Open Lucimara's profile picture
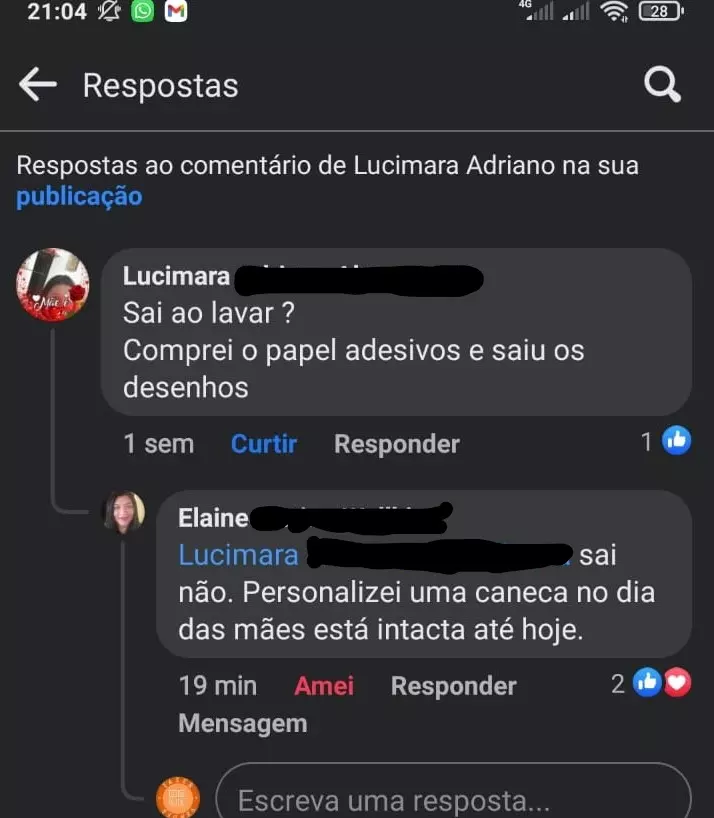Image resolution: width=714 pixels, height=818 pixels. [x=53, y=285]
